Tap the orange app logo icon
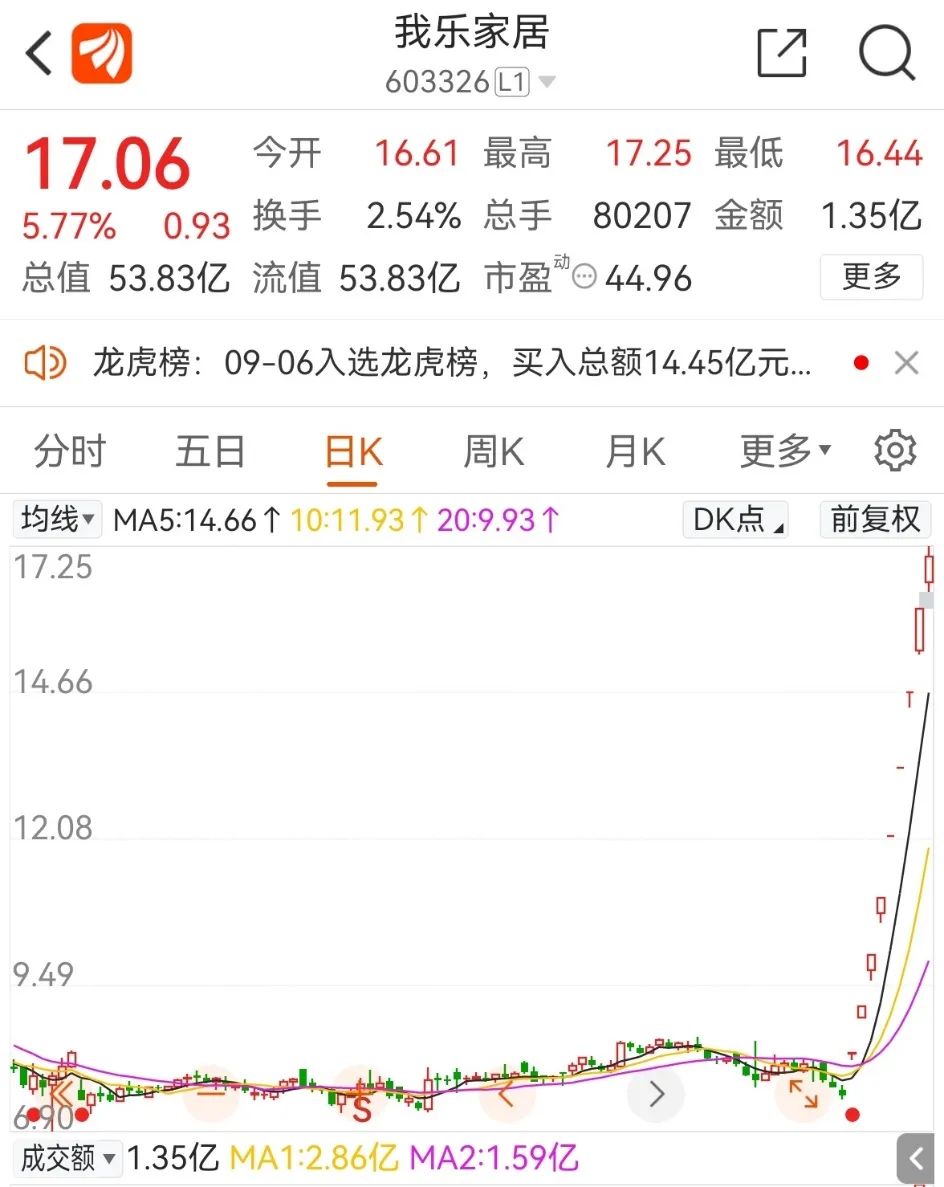Viewport: 944px width, 1187px height. tap(101, 53)
